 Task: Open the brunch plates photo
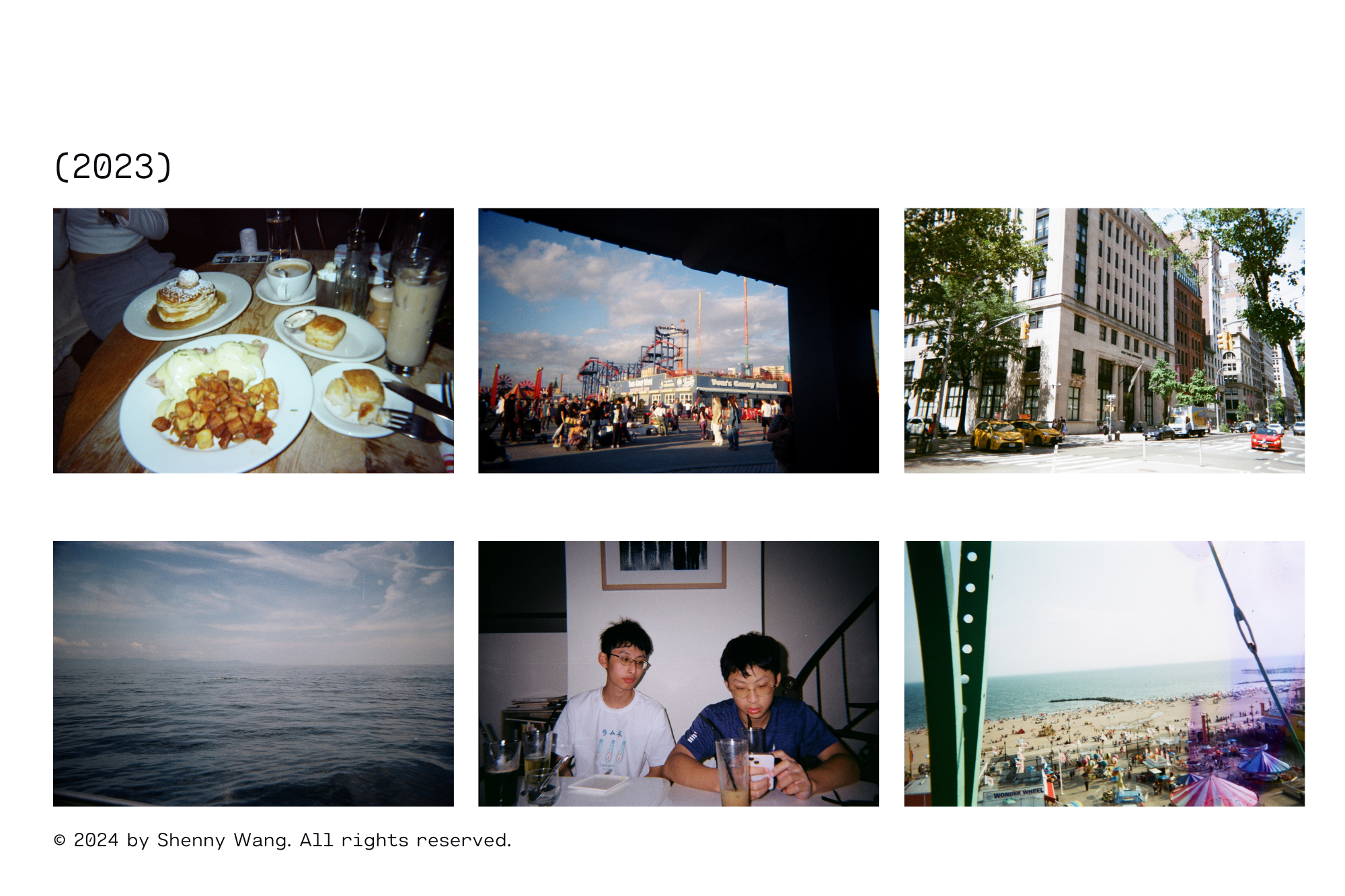pyautogui.click(x=253, y=341)
